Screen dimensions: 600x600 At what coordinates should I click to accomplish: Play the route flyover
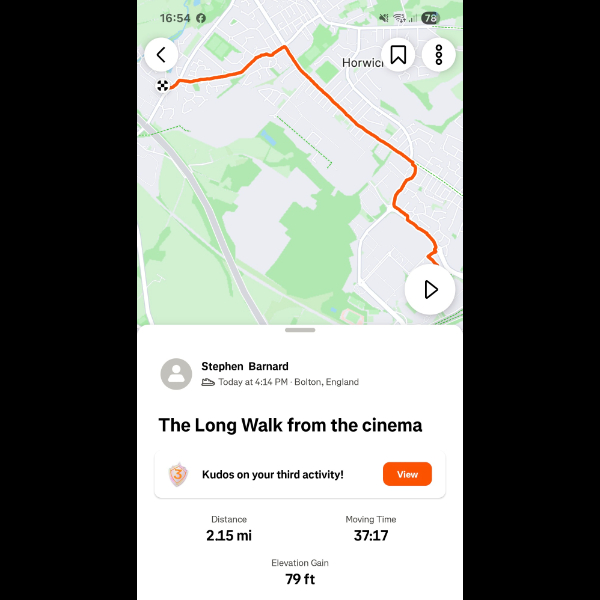tap(430, 290)
